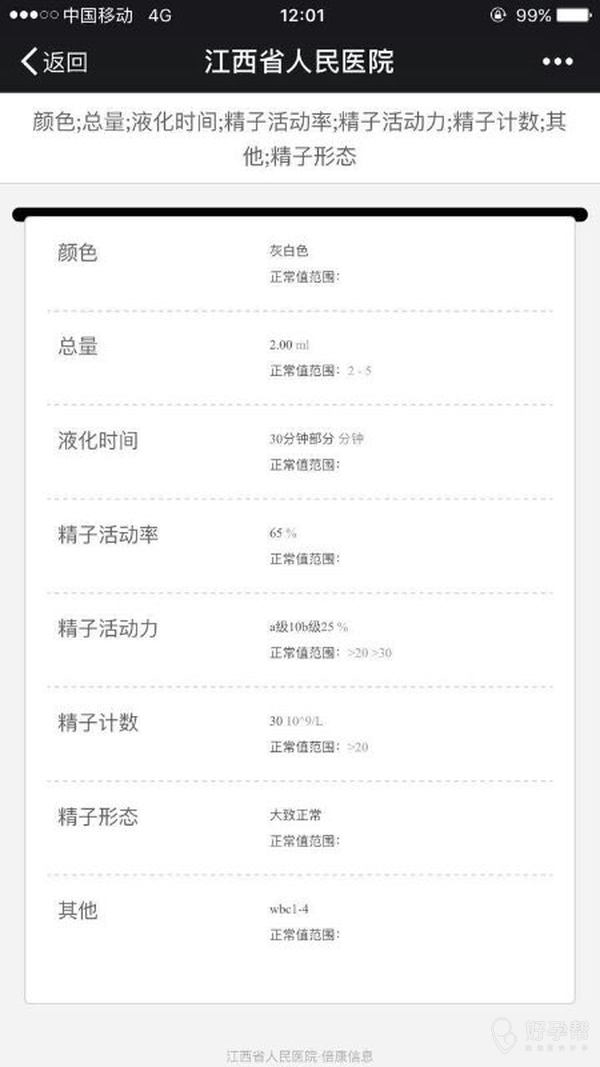
Task: Open the three-dot overflow menu
Action: [557, 62]
